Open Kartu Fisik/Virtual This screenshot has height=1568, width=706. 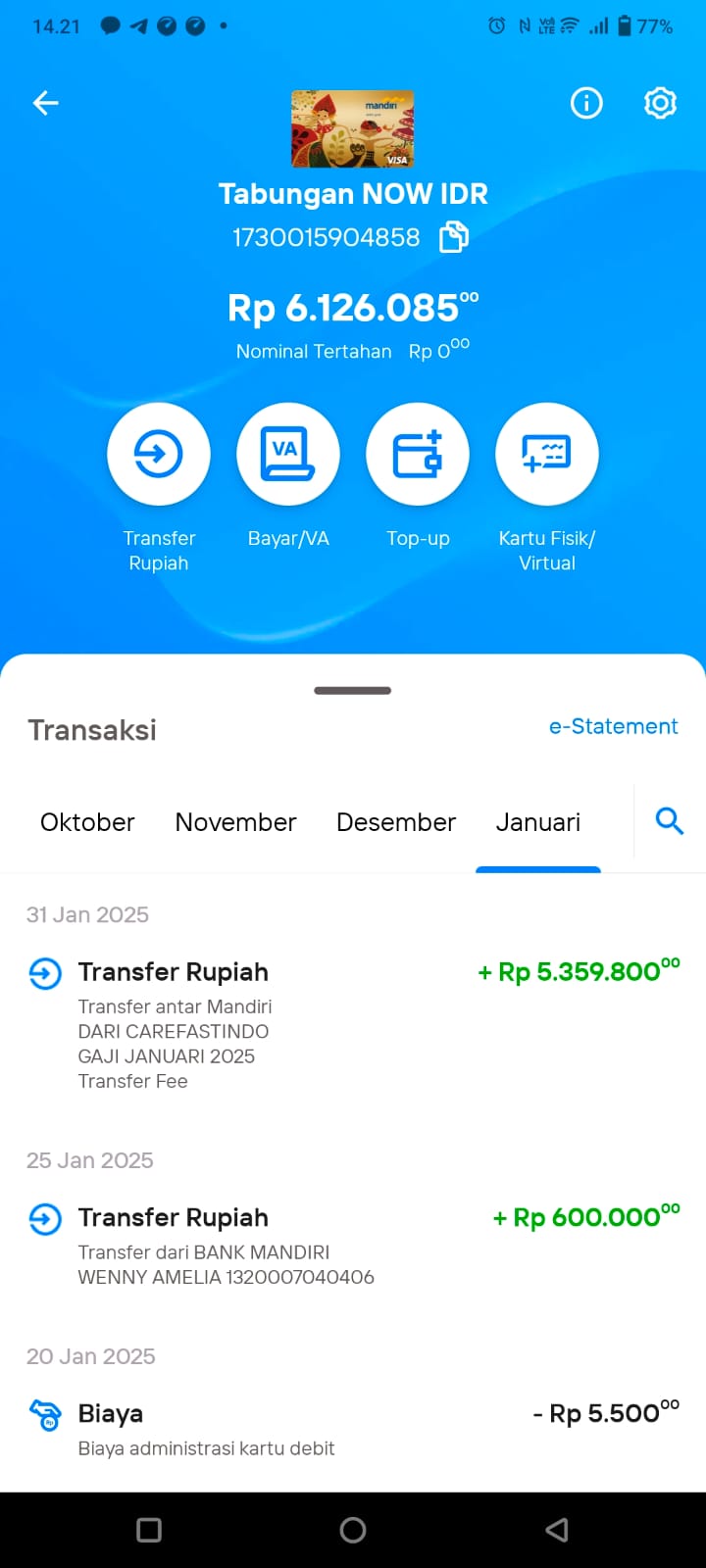coord(547,488)
